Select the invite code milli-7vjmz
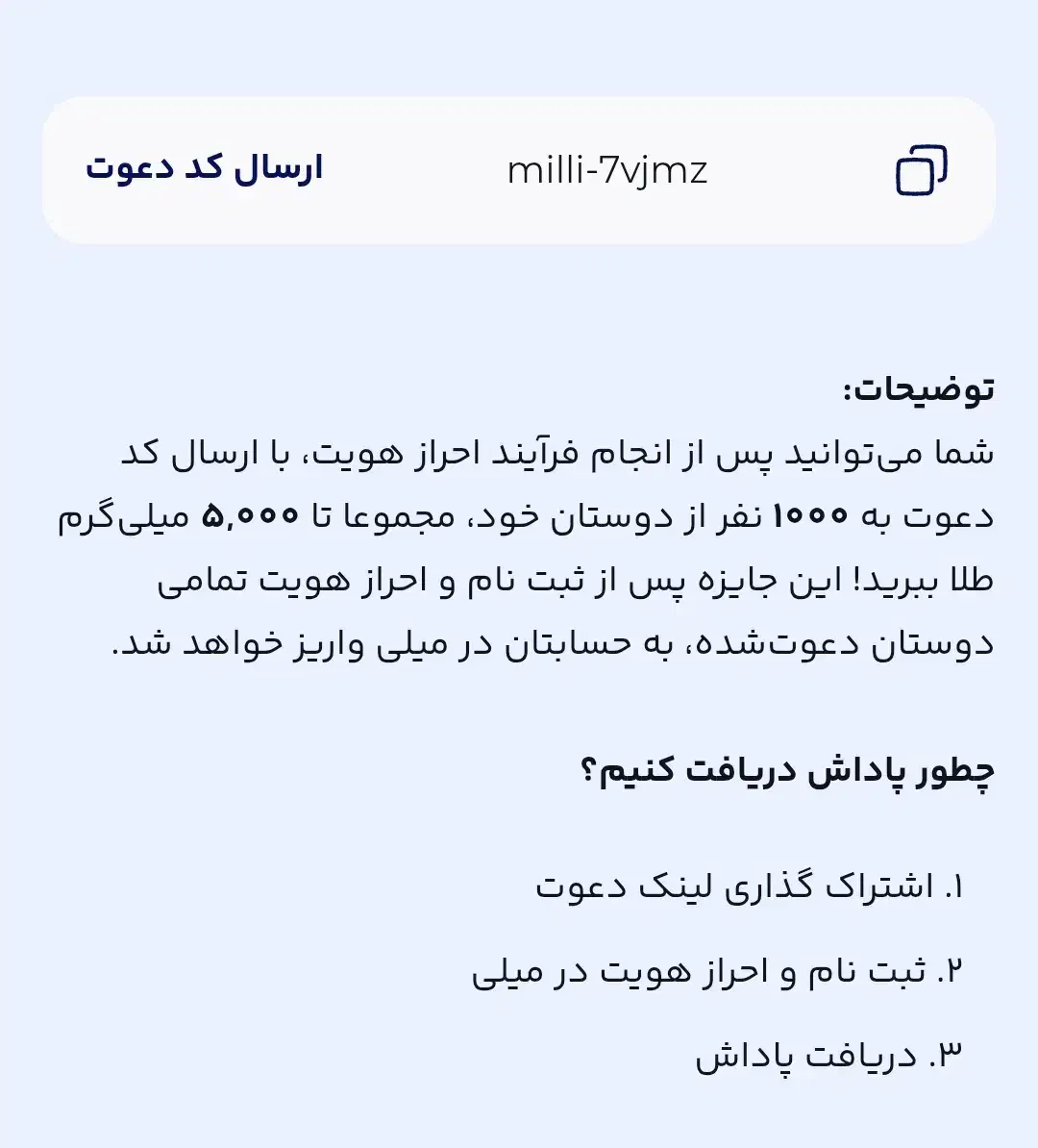The width and height of the screenshot is (1038, 1148). 607,170
